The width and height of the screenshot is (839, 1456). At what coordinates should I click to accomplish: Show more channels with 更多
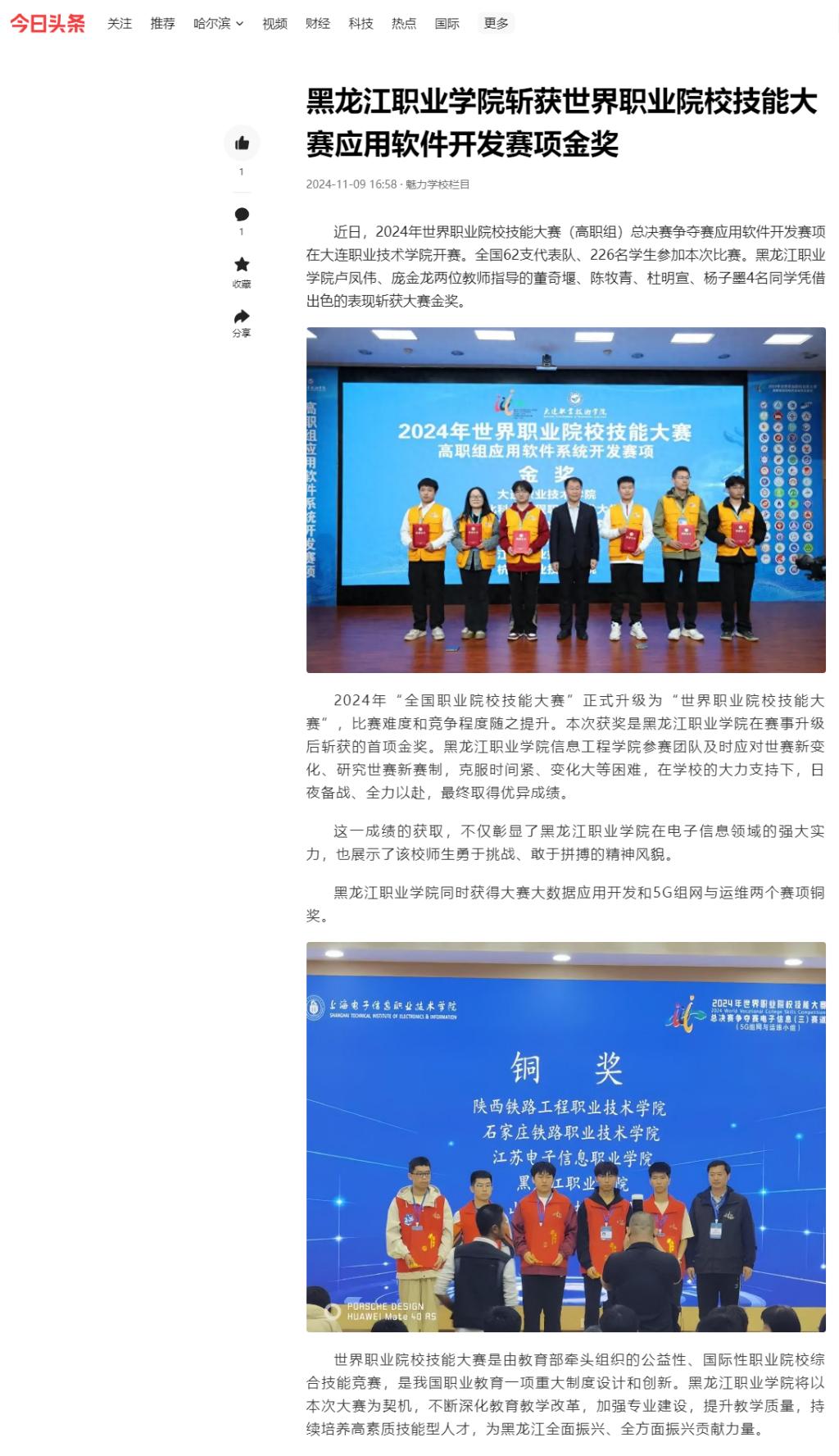pyautogui.click(x=496, y=24)
